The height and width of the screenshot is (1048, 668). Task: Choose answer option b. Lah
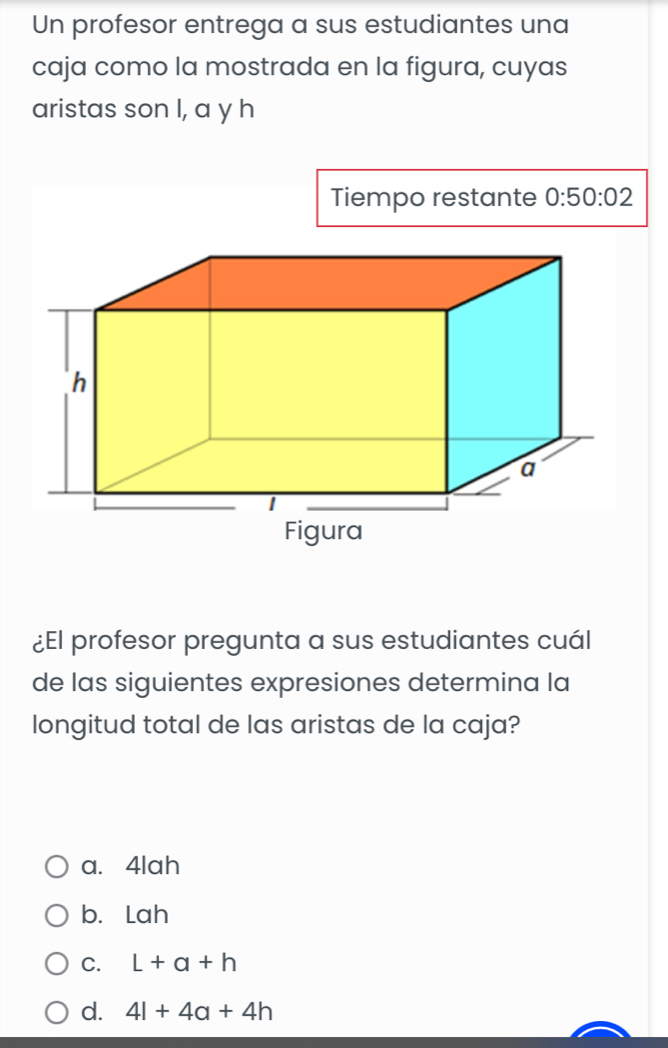(x=59, y=915)
